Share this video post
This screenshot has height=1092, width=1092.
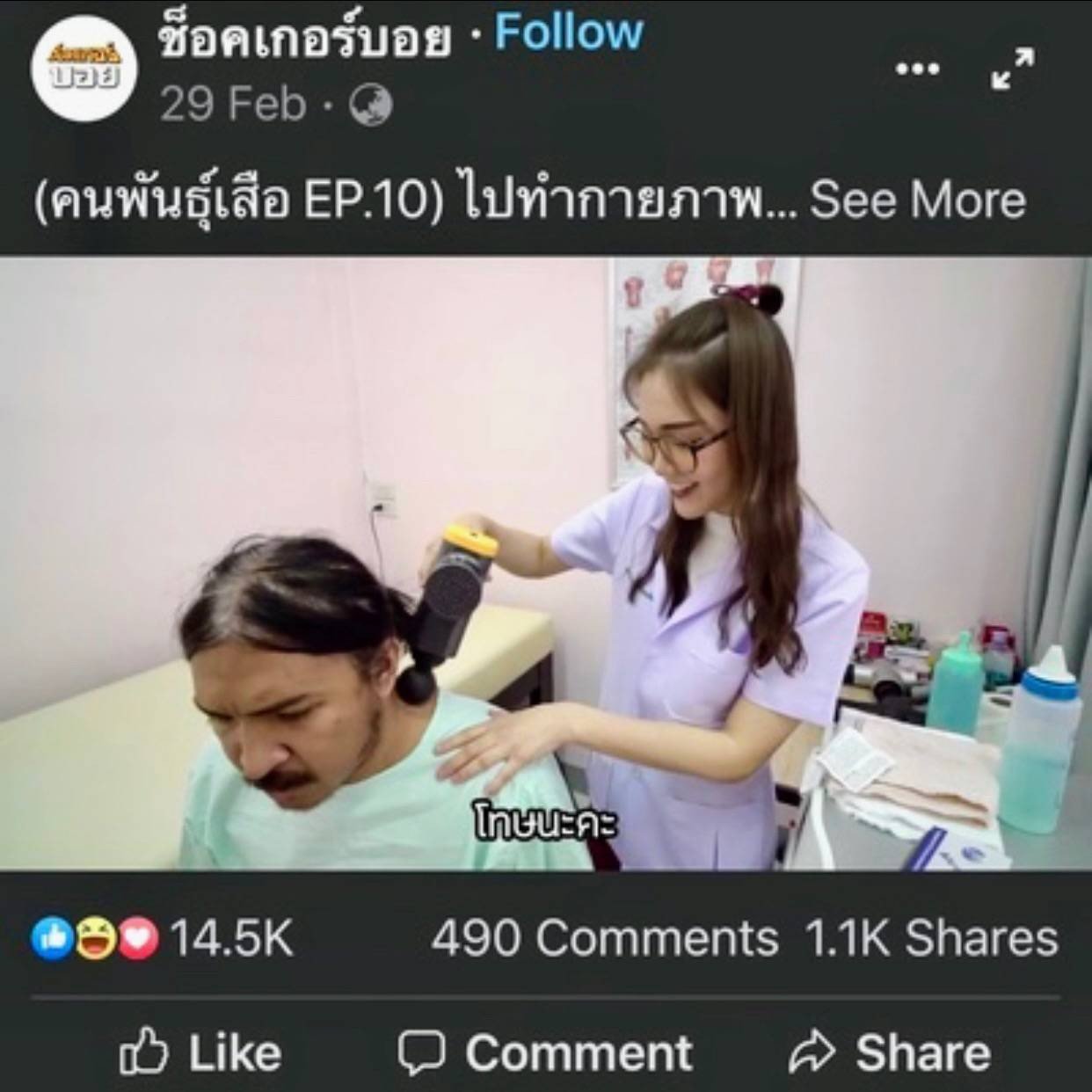(x=889, y=1052)
